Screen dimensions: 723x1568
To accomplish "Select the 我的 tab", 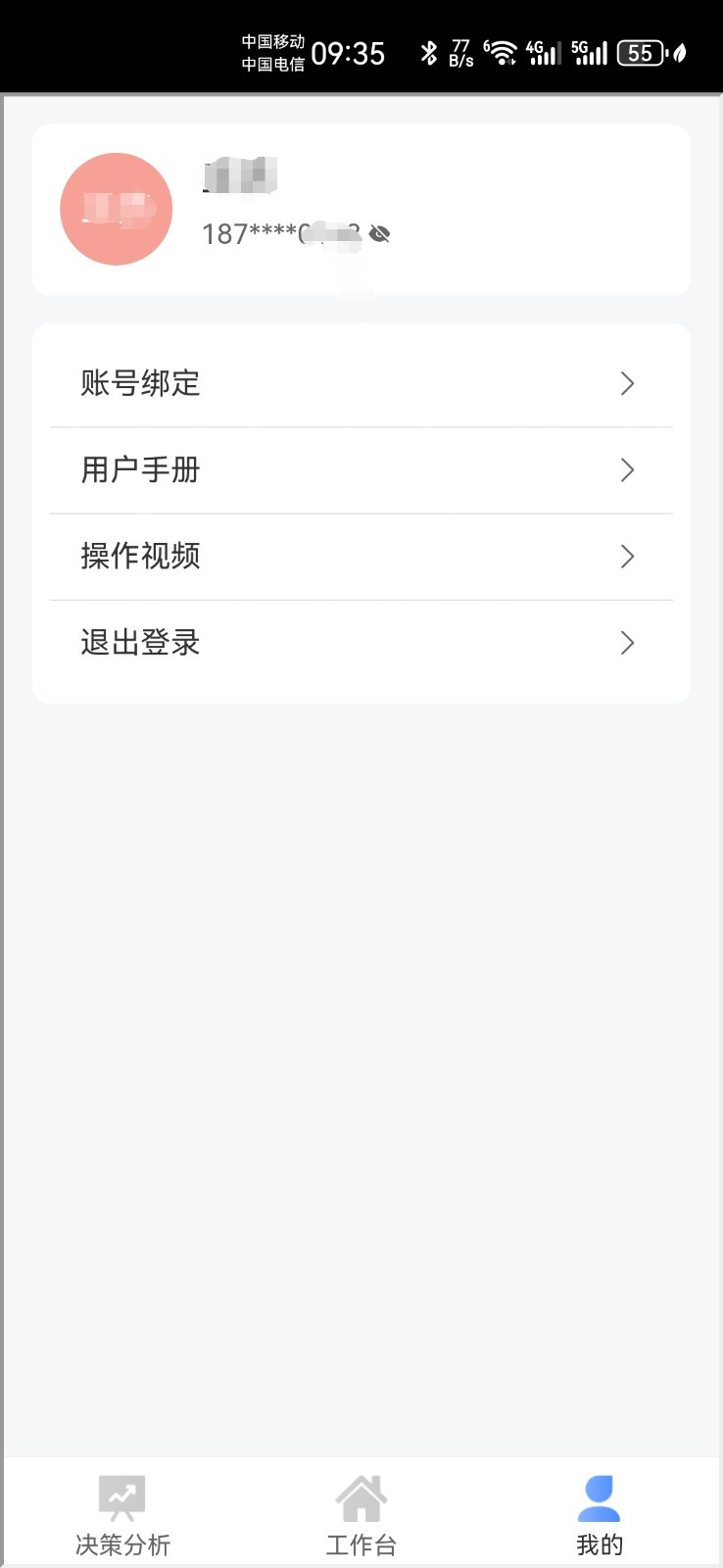I will pos(600,1515).
